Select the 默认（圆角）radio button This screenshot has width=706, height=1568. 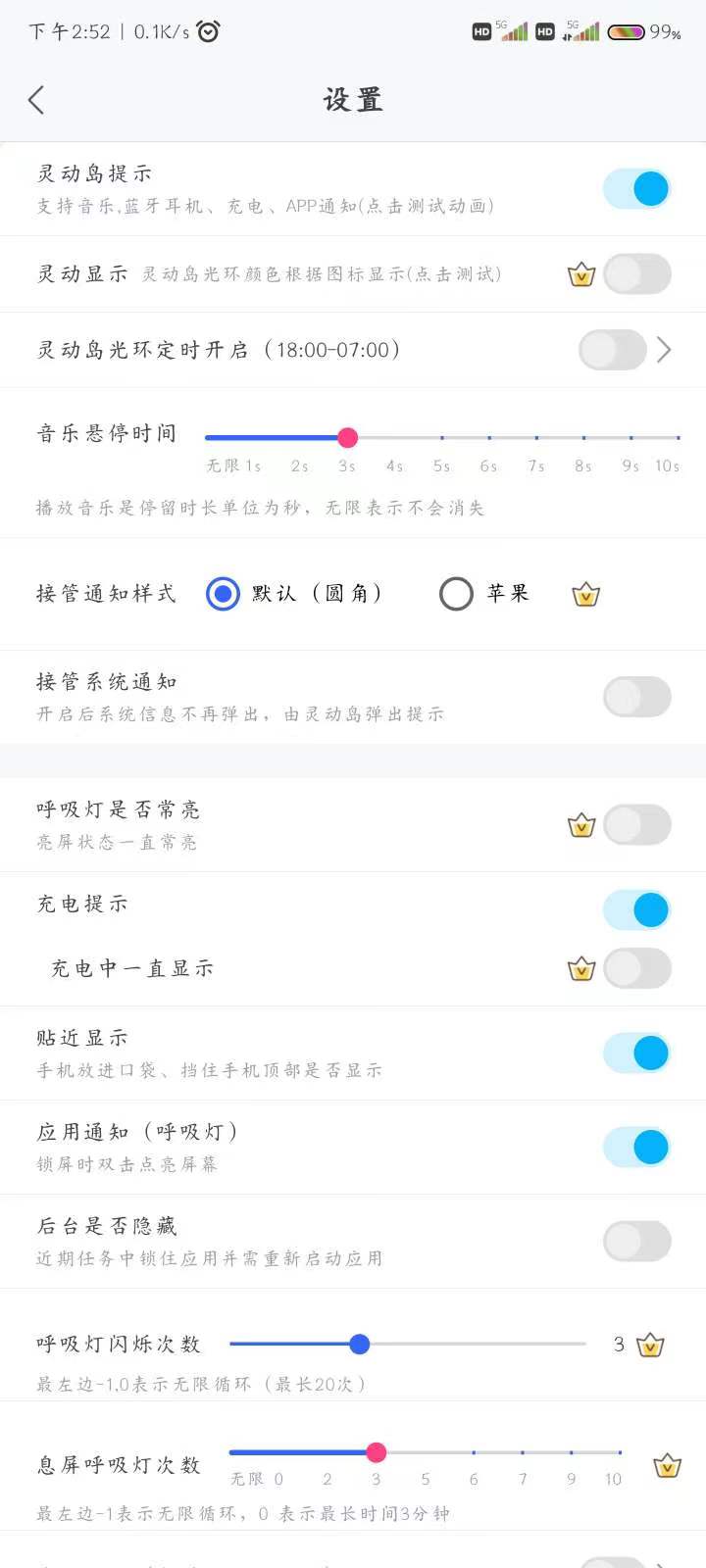pyautogui.click(x=223, y=594)
